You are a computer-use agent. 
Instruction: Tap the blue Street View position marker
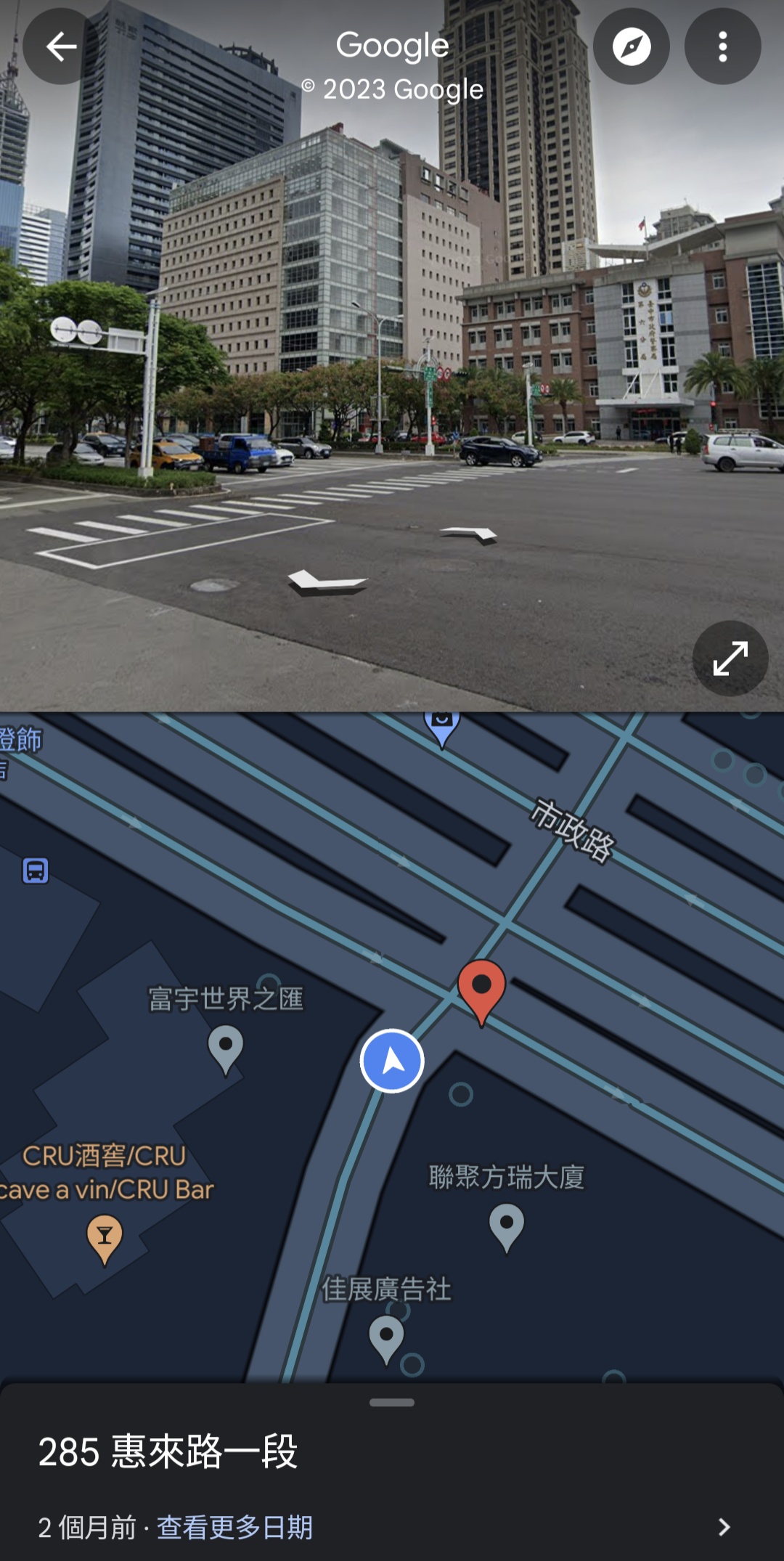click(392, 1061)
